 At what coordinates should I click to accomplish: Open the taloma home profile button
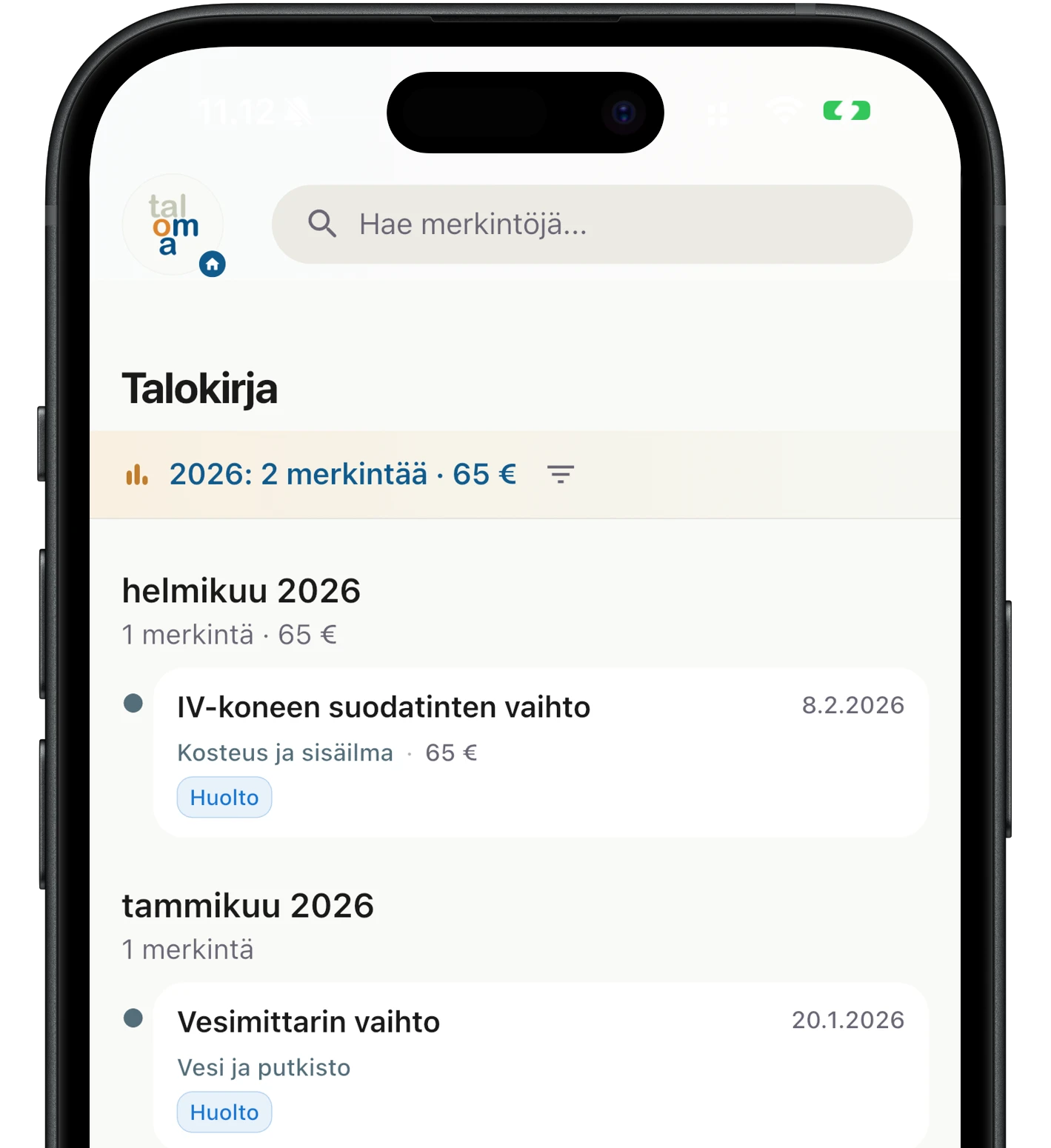(x=173, y=225)
